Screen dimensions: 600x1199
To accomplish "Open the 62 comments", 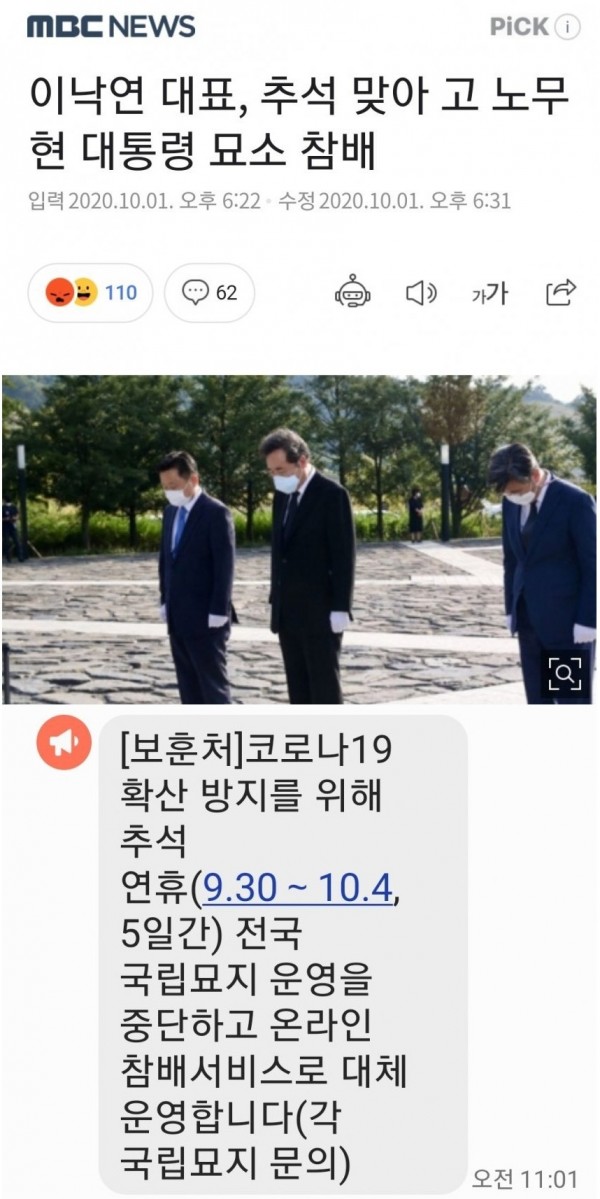I will coord(210,293).
